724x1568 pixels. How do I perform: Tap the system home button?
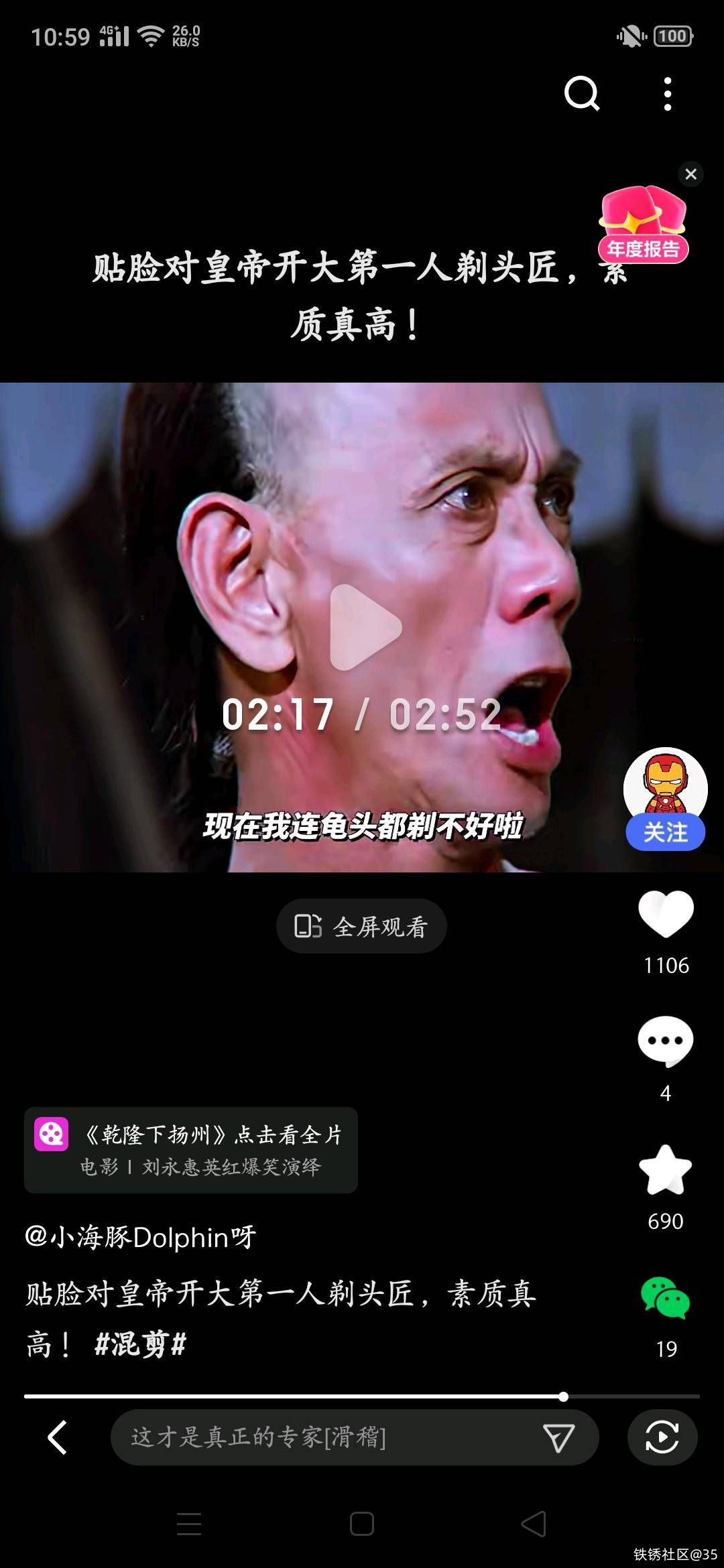361,1524
